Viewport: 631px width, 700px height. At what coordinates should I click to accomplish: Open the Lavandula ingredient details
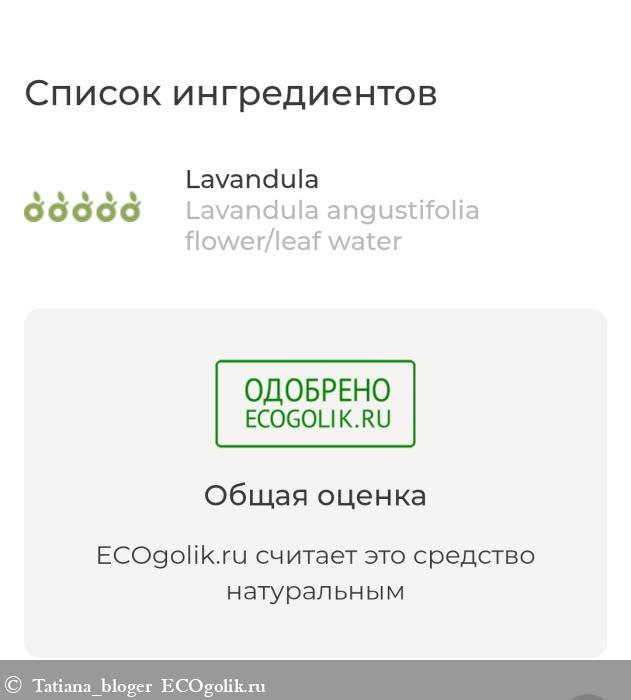[x=252, y=180]
